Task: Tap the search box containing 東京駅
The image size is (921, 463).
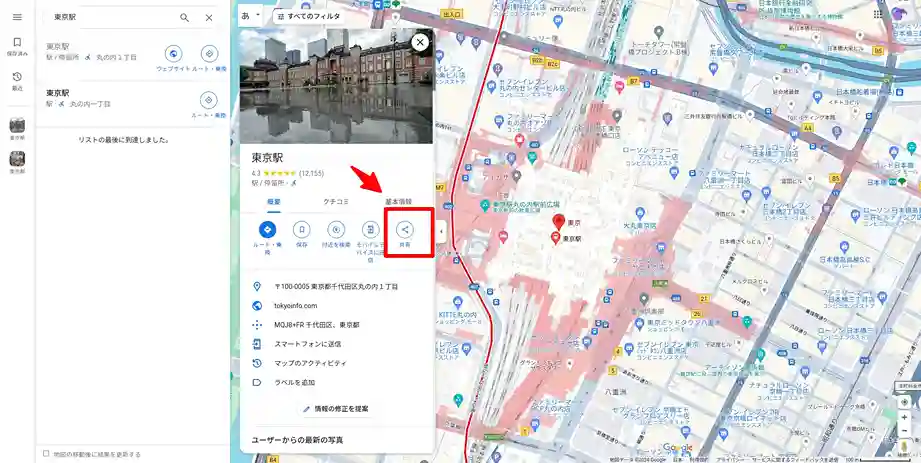Action: [110, 17]
